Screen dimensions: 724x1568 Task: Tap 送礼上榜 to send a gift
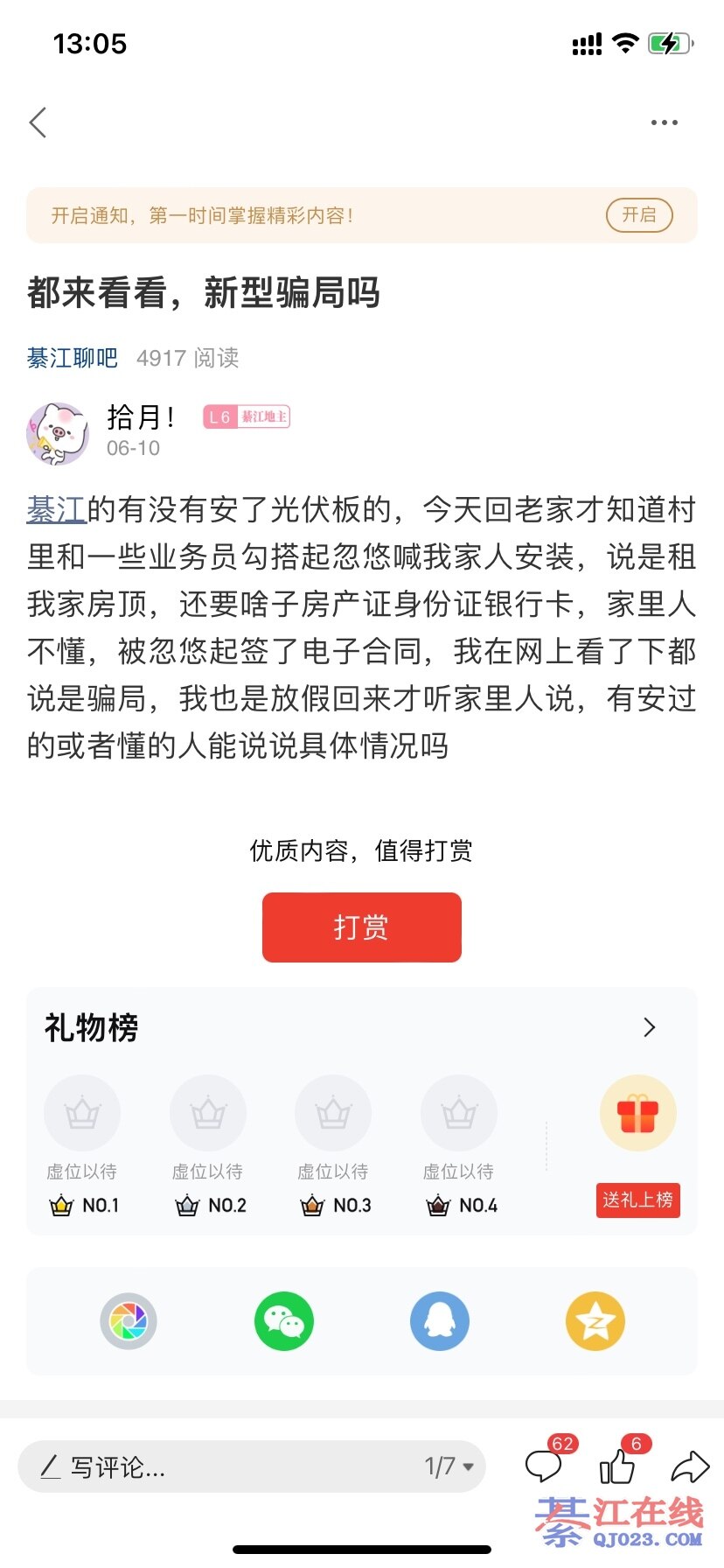click(638, 1200)
